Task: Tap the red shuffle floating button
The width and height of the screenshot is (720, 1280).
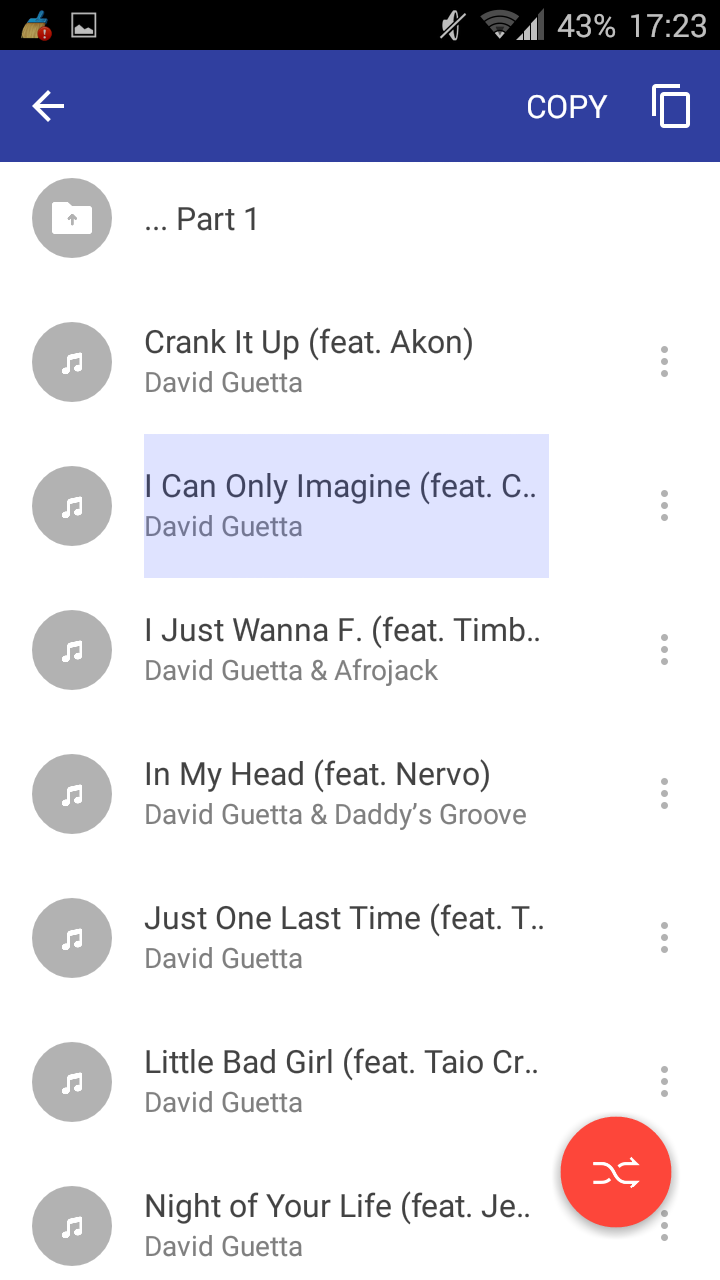Action: coord(616,1172)
